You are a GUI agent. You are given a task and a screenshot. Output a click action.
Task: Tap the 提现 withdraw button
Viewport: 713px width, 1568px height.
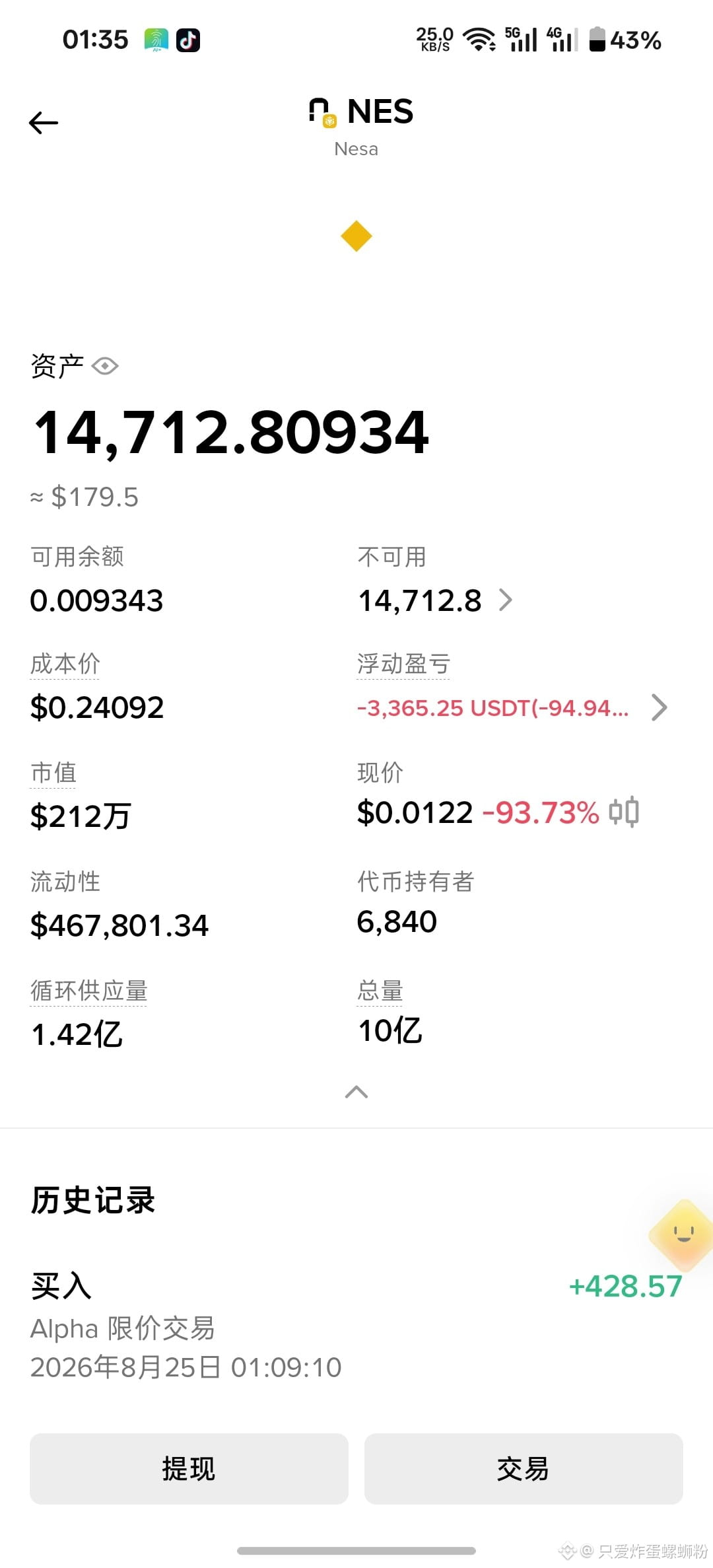pyautogui.click(x=189, y=1469)
